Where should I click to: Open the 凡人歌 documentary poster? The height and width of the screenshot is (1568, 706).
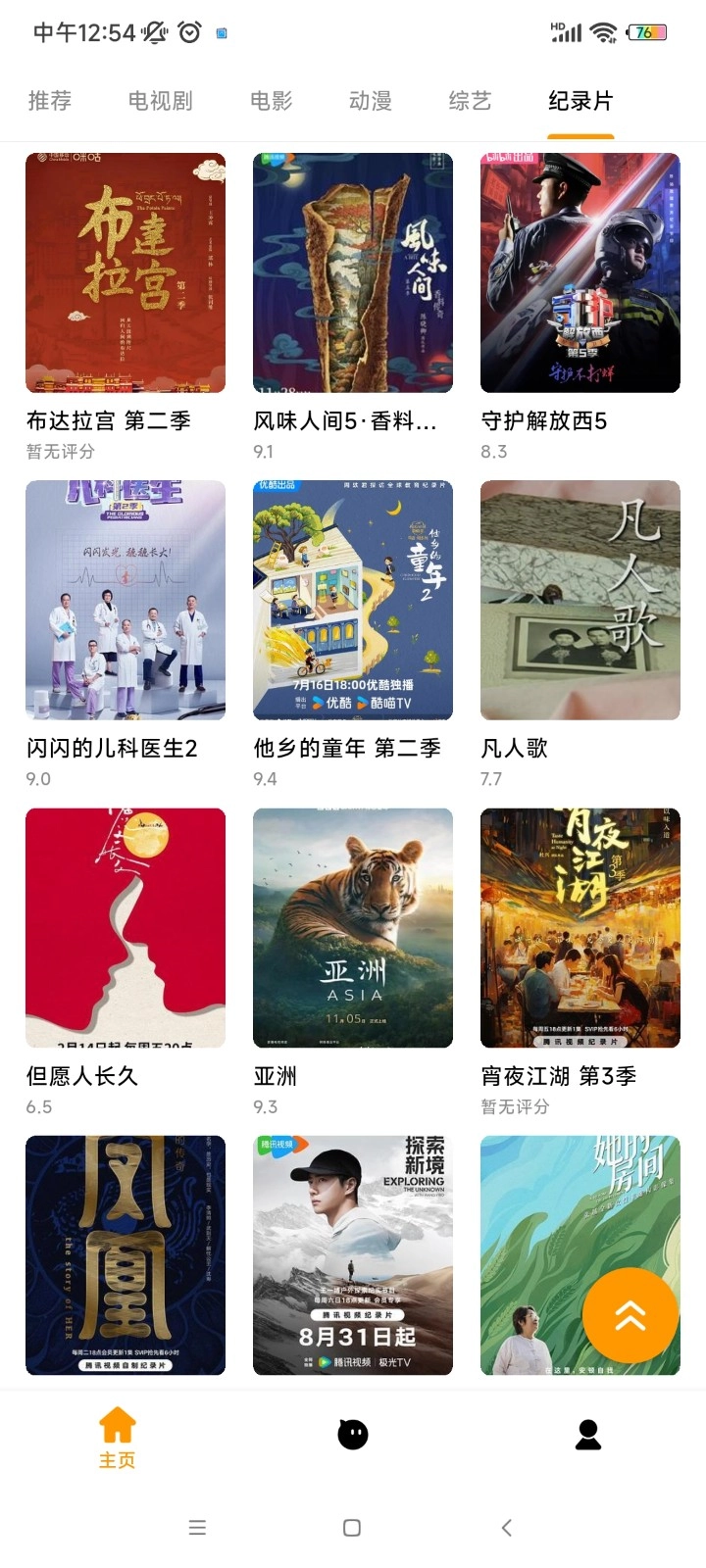[x=580, y=600]
